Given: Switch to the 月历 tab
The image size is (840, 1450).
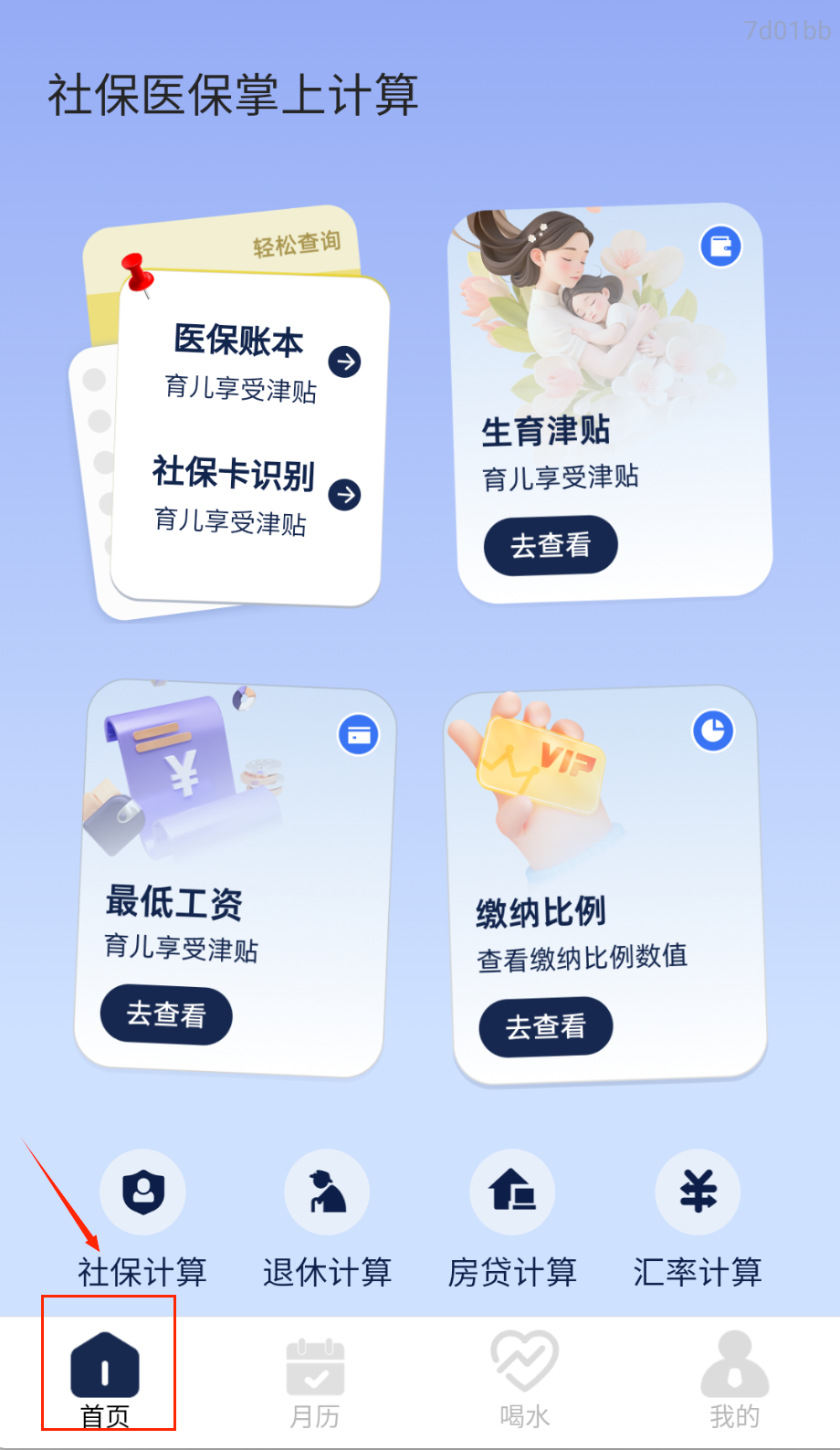Looking at the screenshot, I should pyautogui.click(x=315, y=1377).
